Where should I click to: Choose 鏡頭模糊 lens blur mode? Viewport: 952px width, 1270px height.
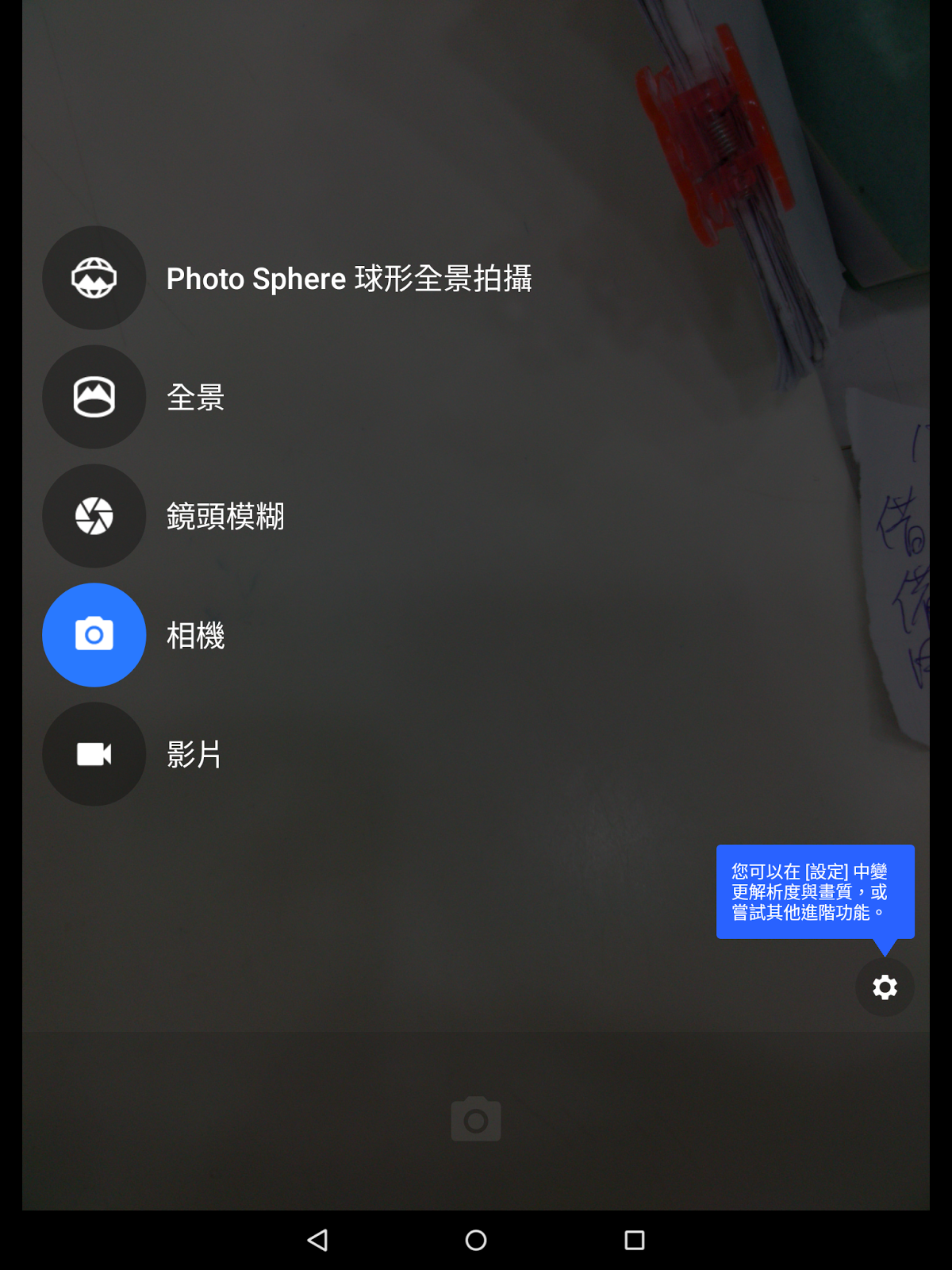click(x=94, y=516)
